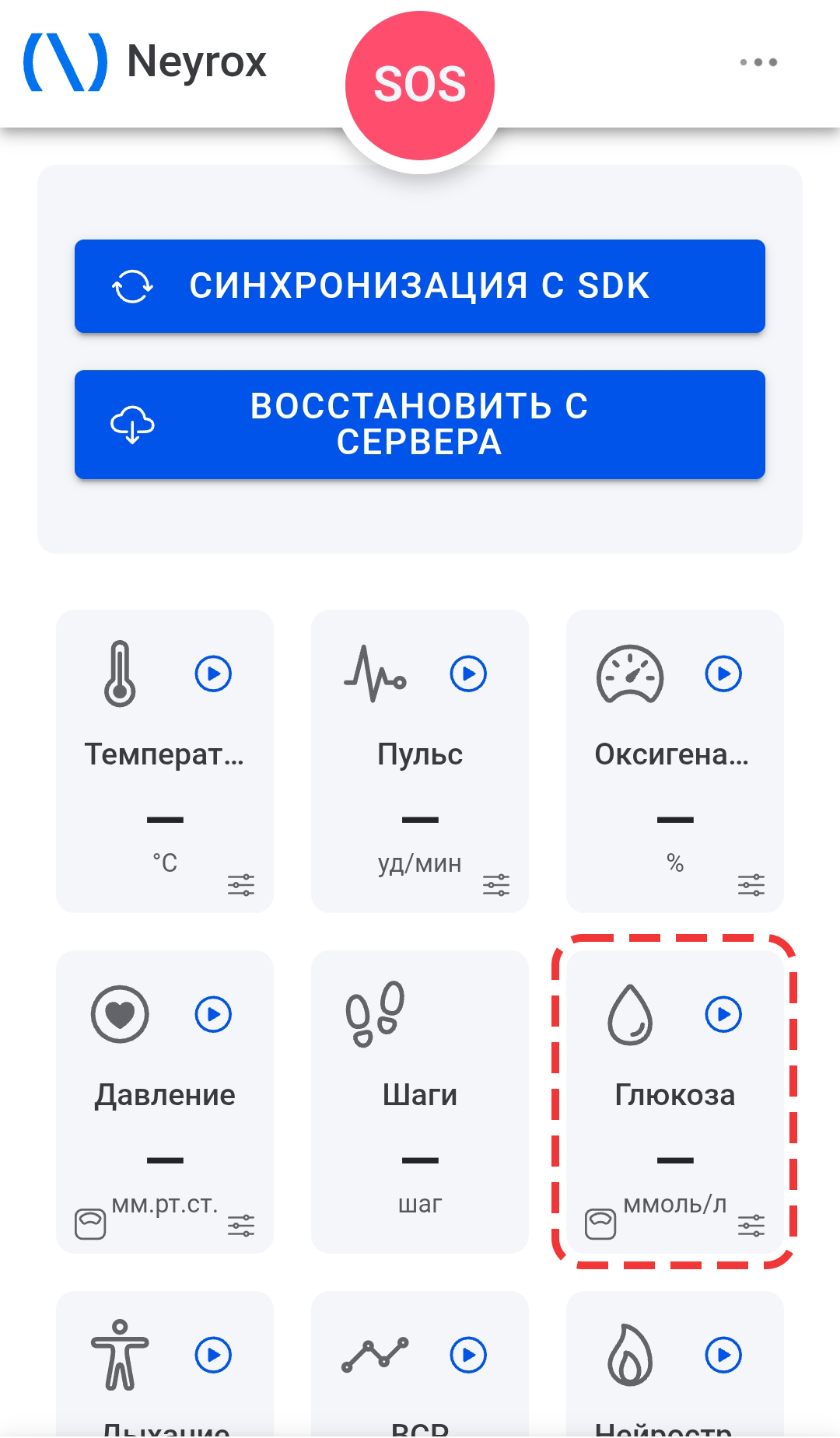Start the Глюкоза measurement with its play icon
The height and width of the screenshot is (1438, 840).
723,1014
